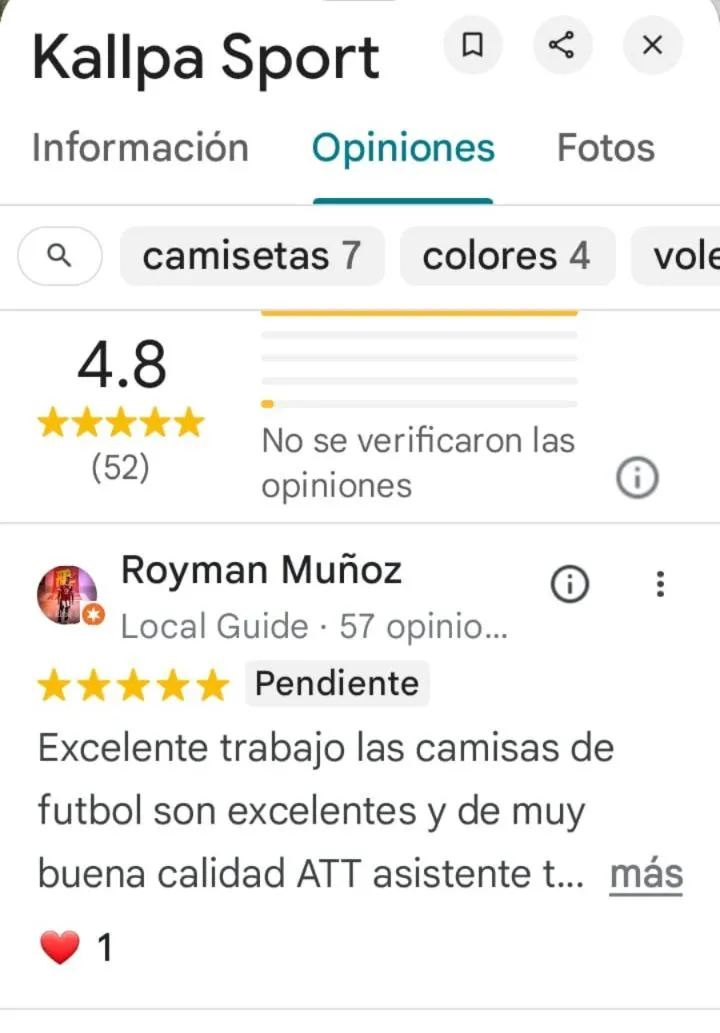The height and width of the screenshot is (1033, 720).
Task: Open info about unverified opinions
Action: 637,480
